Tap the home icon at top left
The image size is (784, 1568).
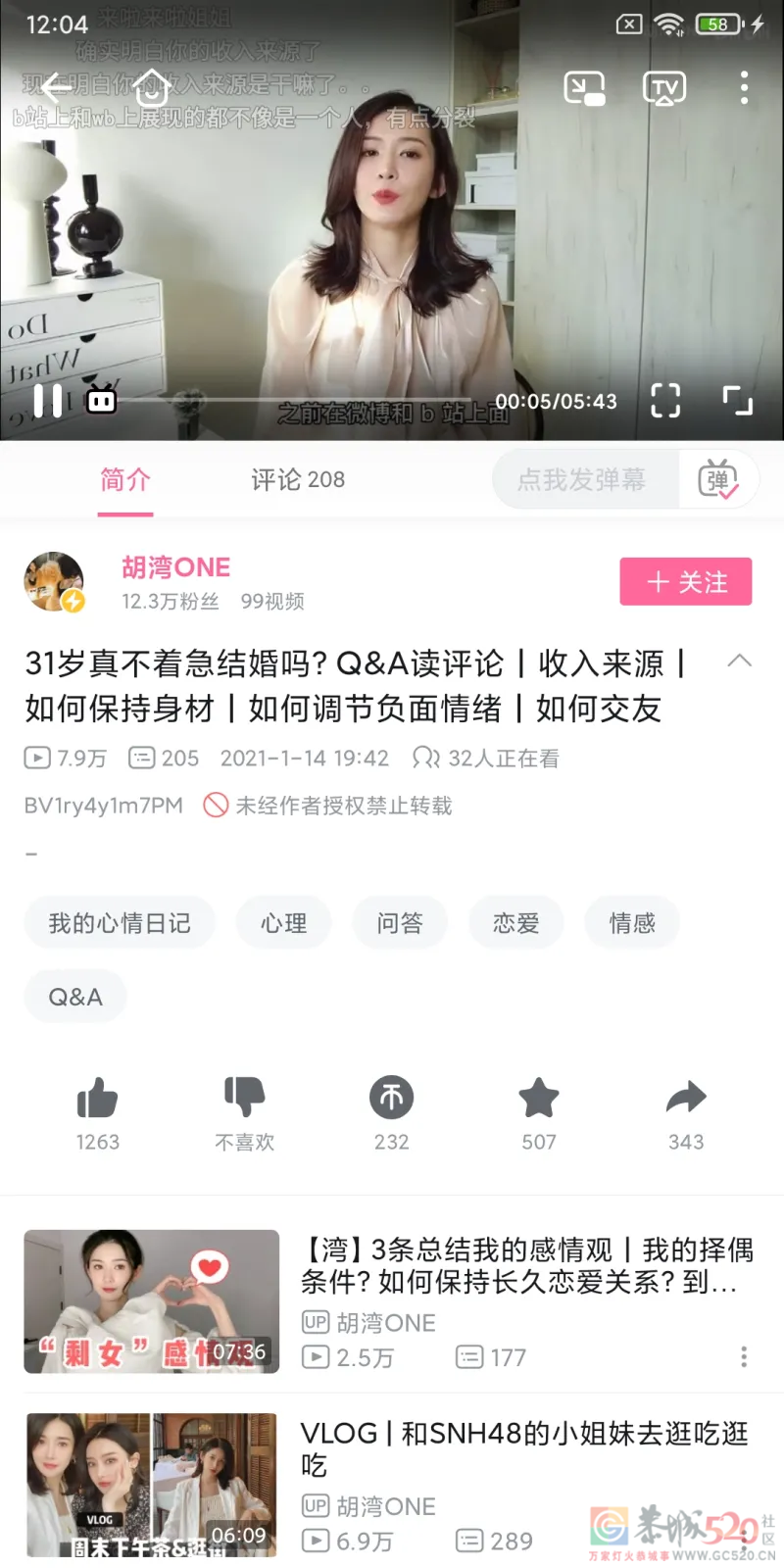(x=149, y=87)
